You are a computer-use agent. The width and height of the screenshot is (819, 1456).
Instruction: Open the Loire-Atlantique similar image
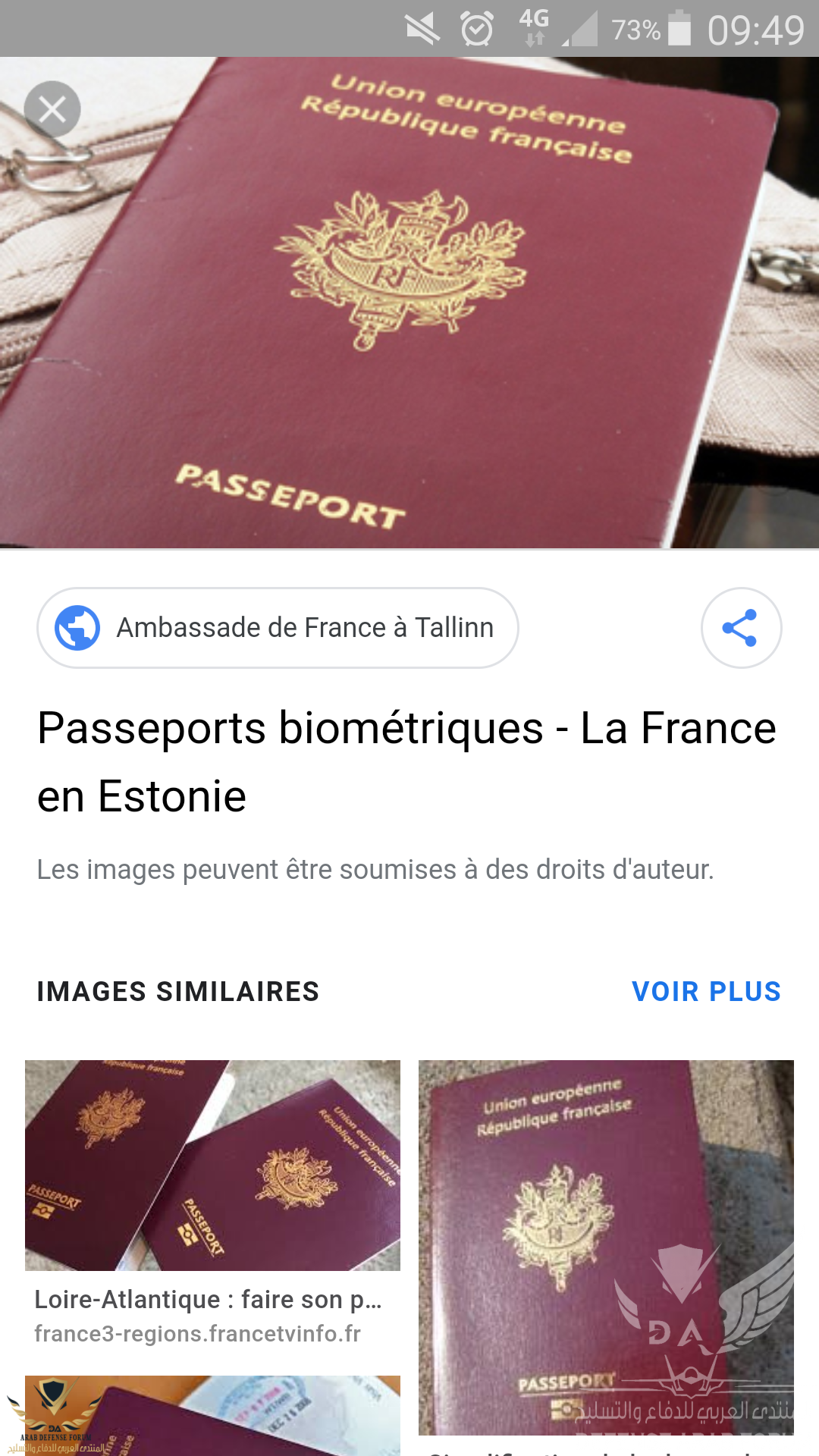(x=212, y=1166)
